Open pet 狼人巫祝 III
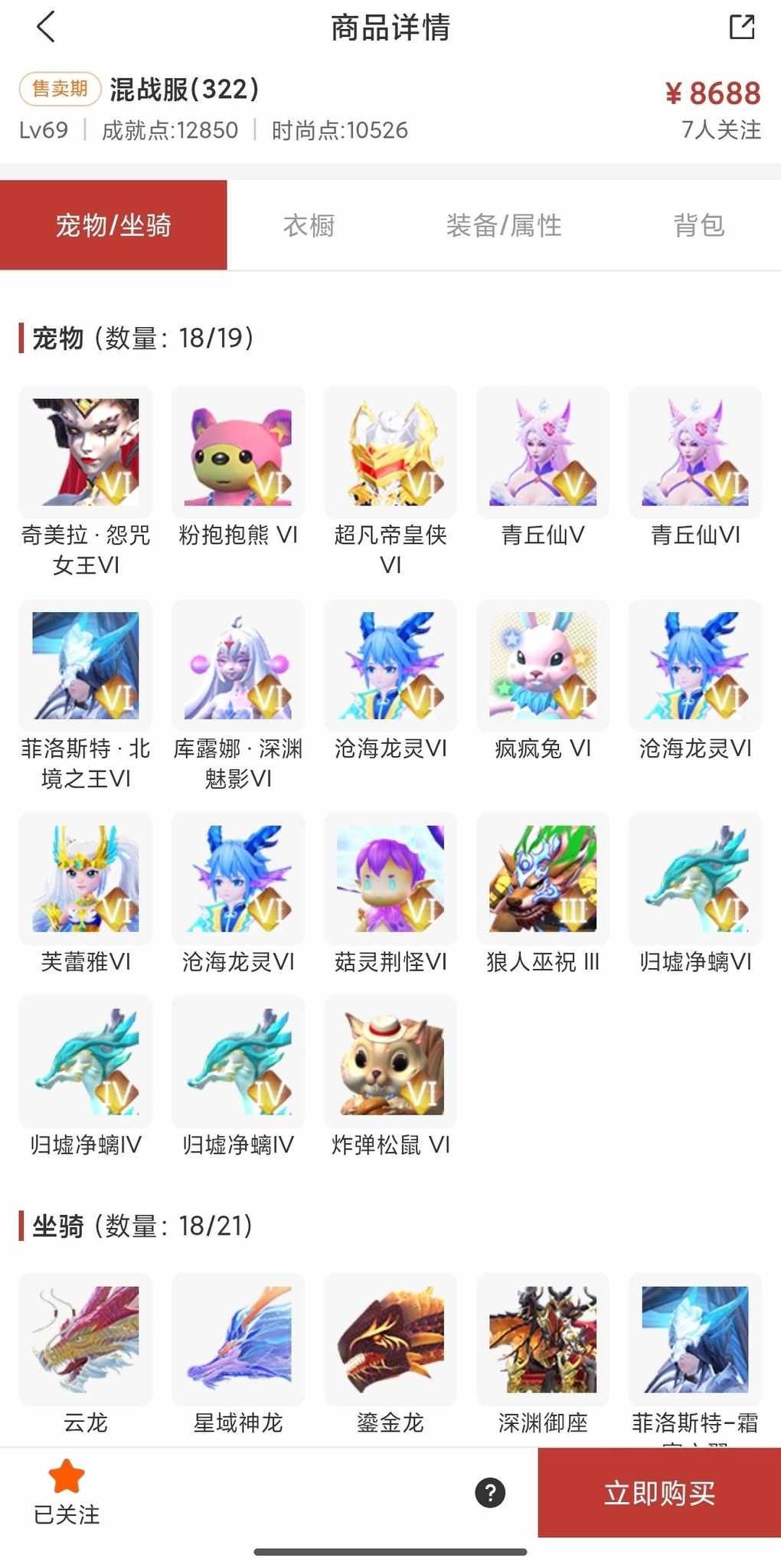Screen dimensions: 781x1568 click(x=543, y=879)
